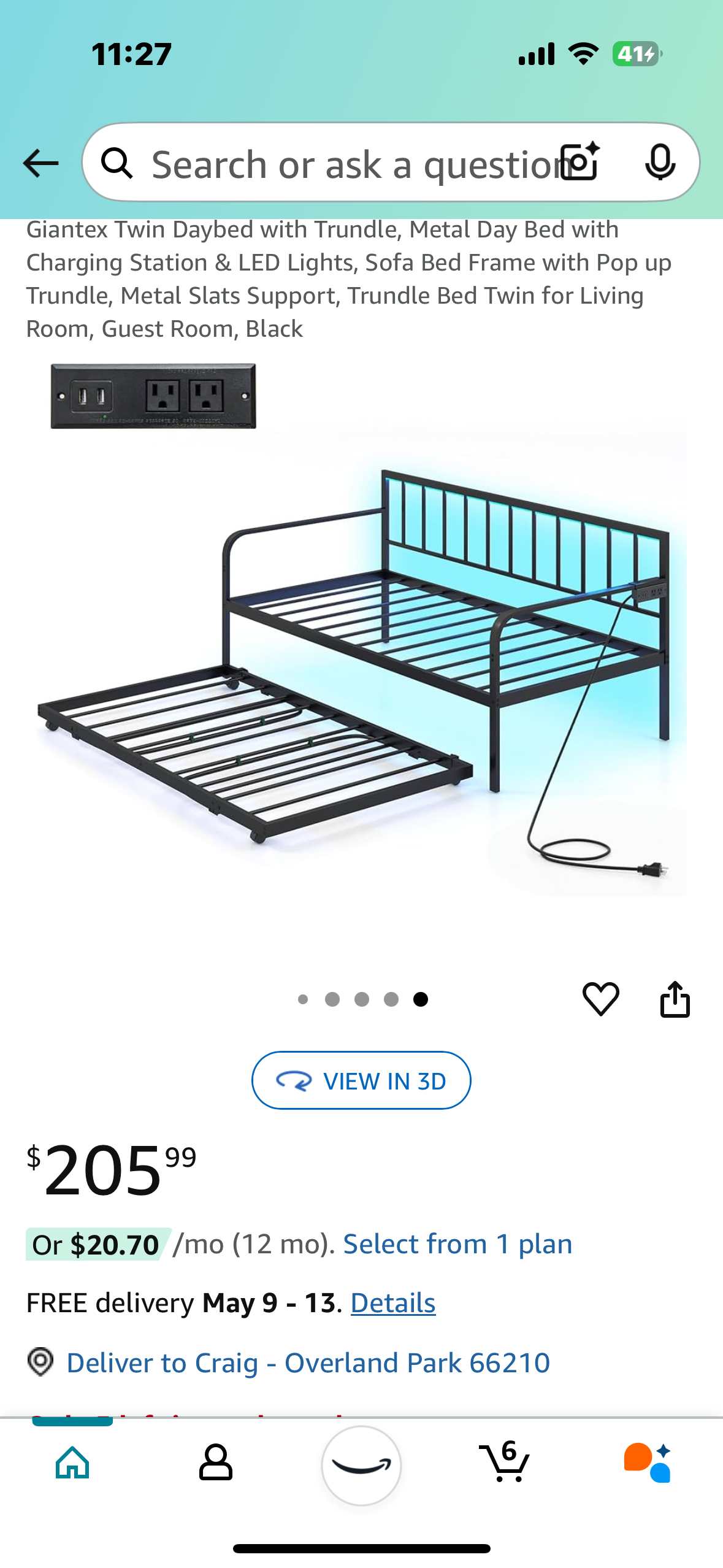Image resolution: width=723 pixels, height=1568 pixels.
Task: Go back using the back arrow
Action: coord(40,163)
